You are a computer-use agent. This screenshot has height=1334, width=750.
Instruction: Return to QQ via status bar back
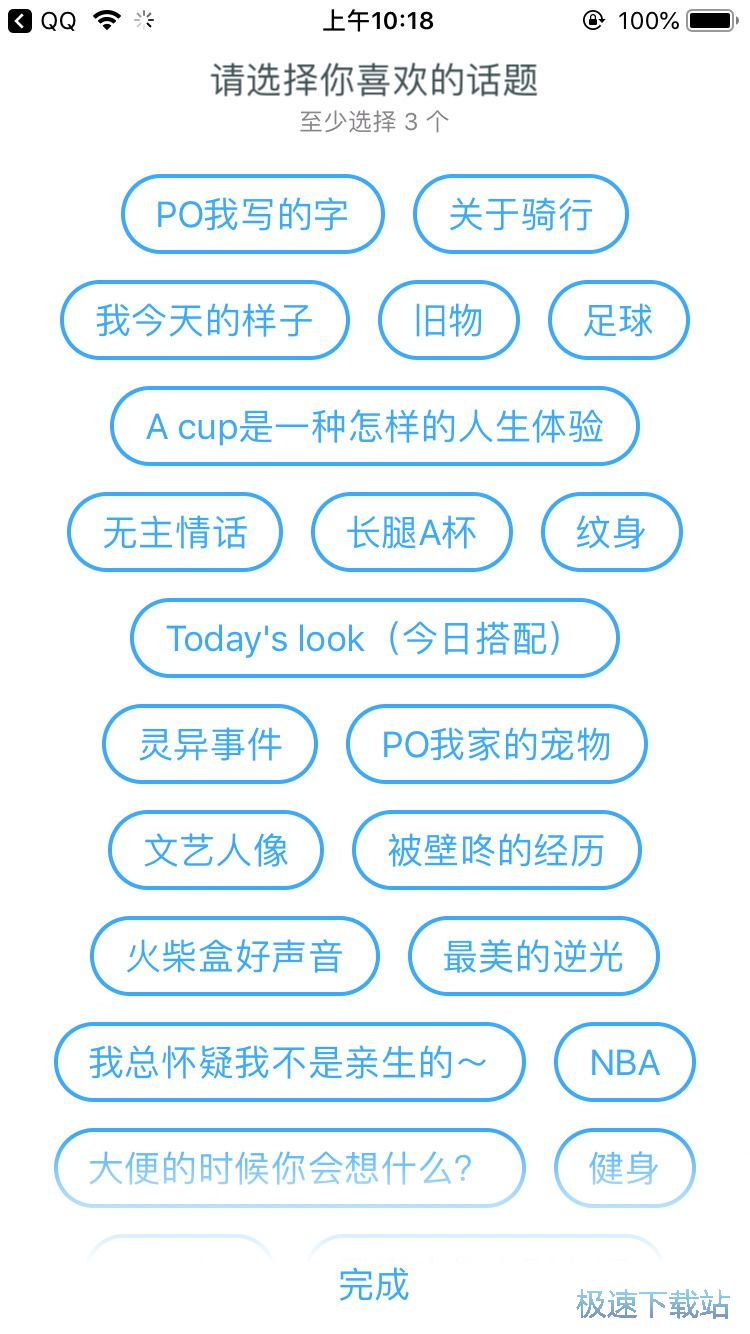[42, 20]
